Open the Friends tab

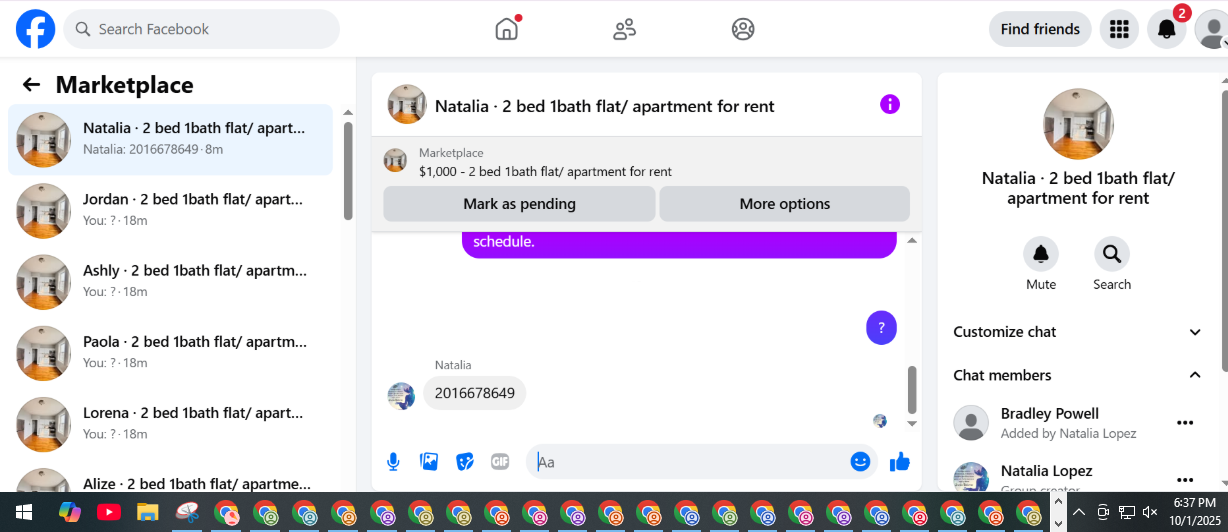tap(625, 29)
